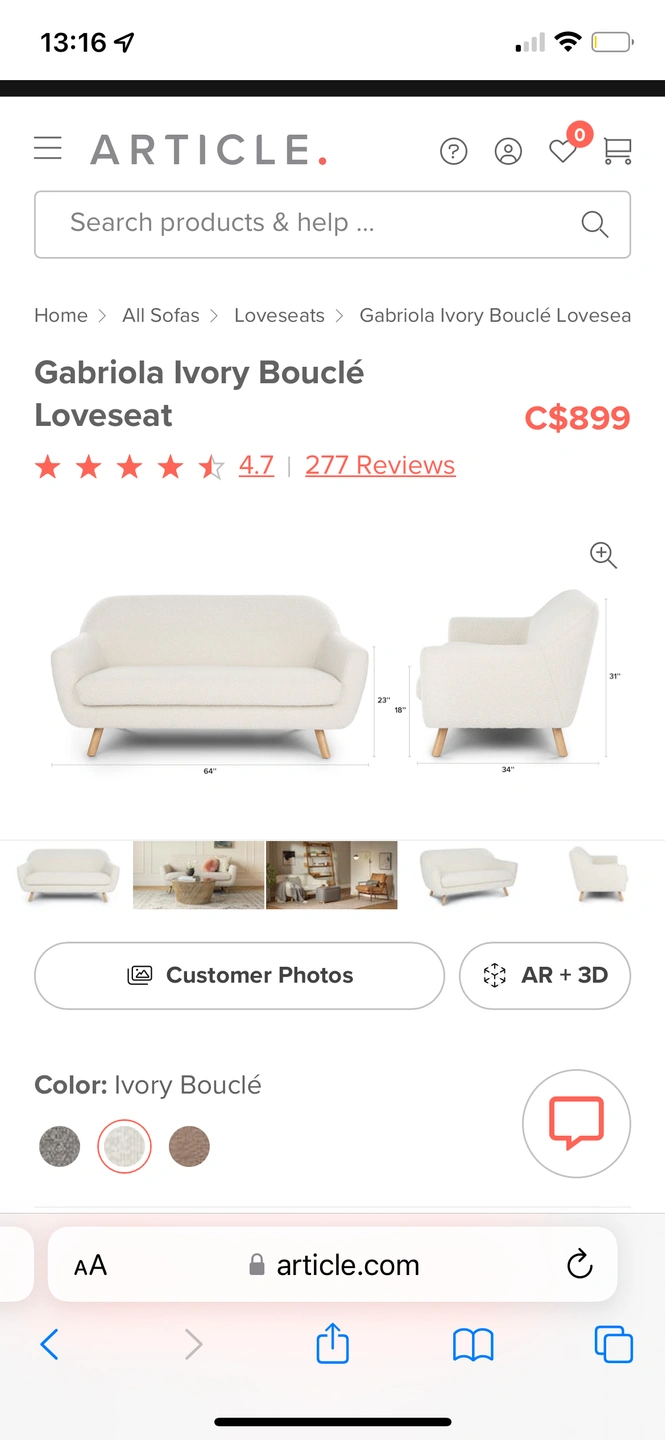The width and height of the screenshot is (665, 1440).
Task: Zoom in on the product image
Action: [603, 555]
